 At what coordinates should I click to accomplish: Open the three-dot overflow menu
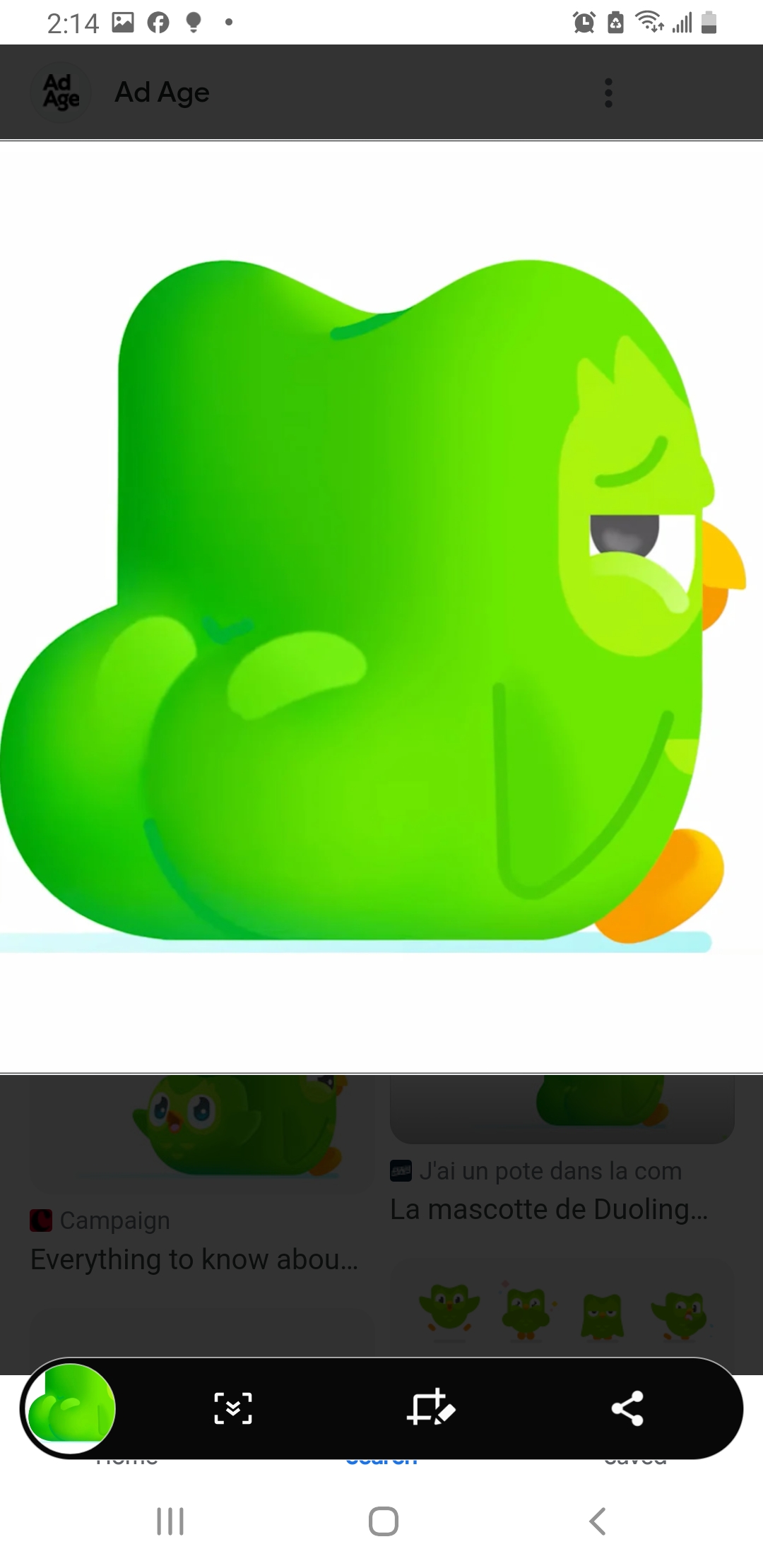(608, 93)
